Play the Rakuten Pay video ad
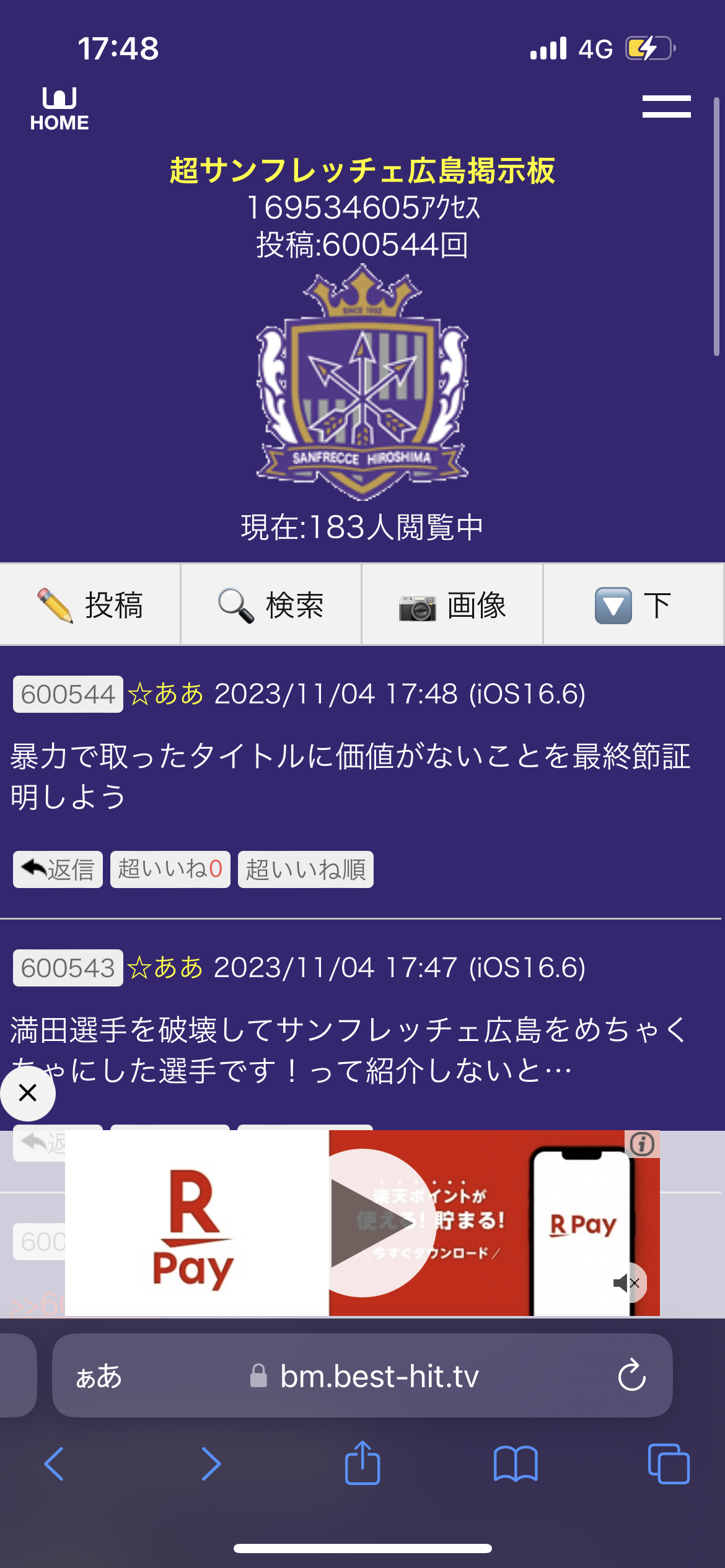This screenshot has width=725, height=1568. click(x=363, y=1223)
